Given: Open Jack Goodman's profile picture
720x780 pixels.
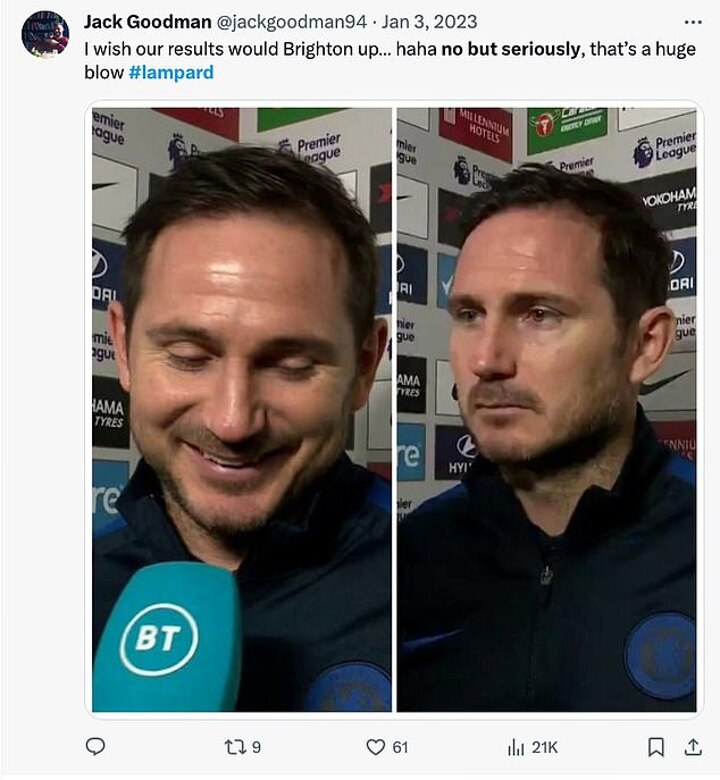Looking at the screenshot, I should click(45, 34).
